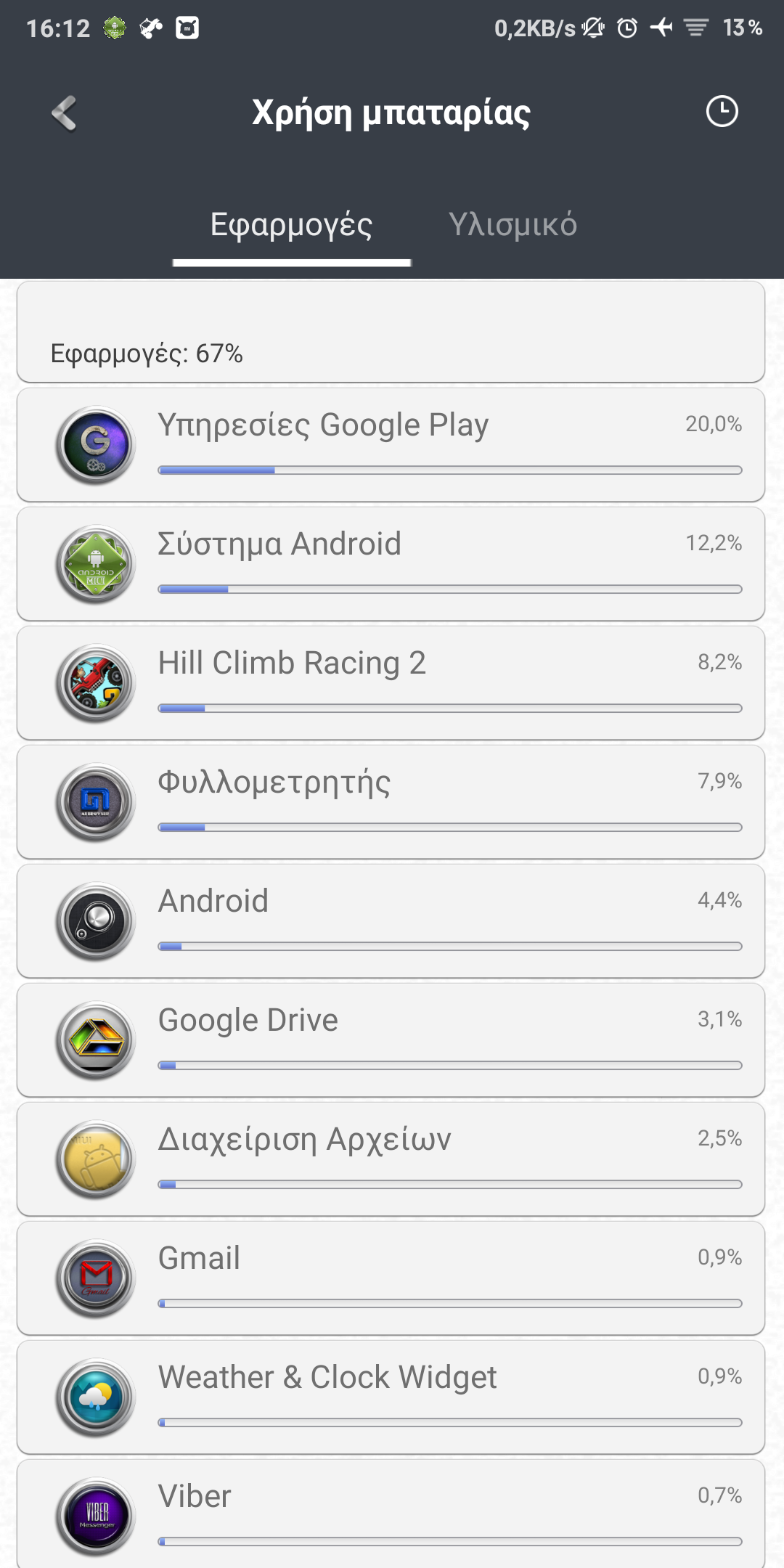Open Gmail battery usage entry

pyautogui.click(x=391, y=1278)
